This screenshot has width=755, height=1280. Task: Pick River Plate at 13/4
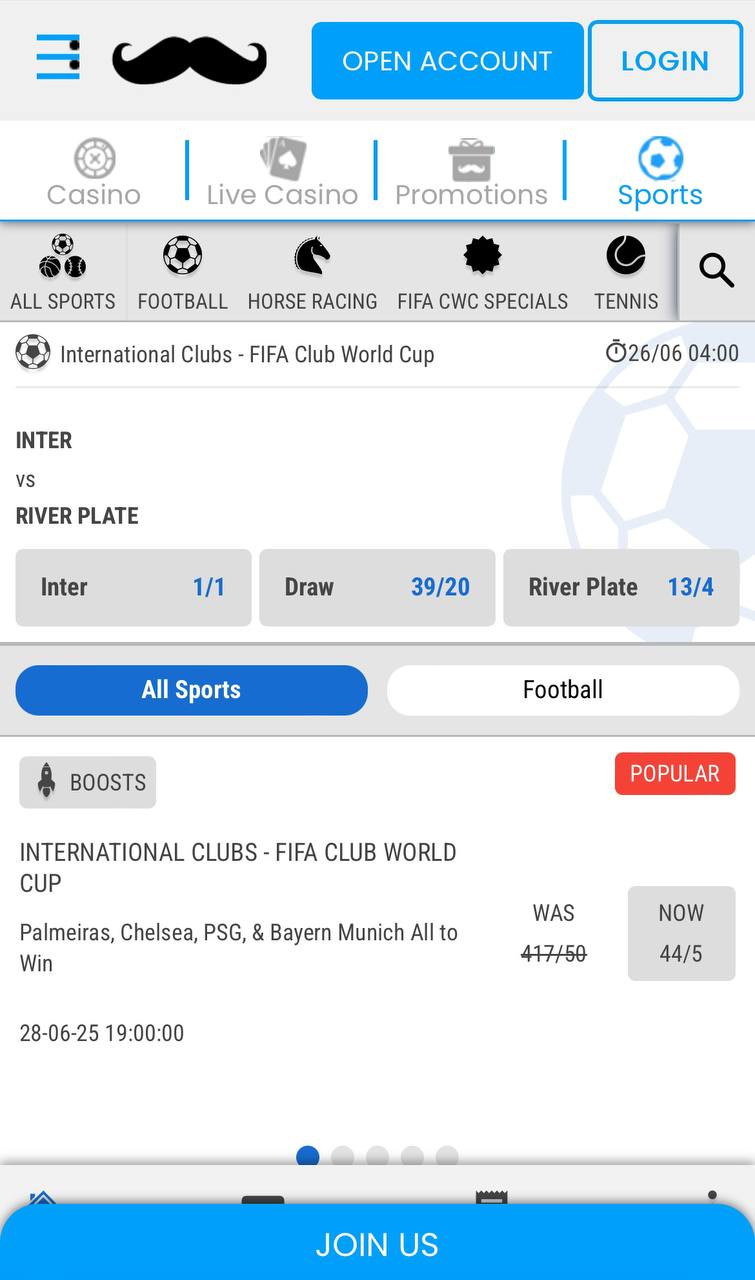point(621,587)
